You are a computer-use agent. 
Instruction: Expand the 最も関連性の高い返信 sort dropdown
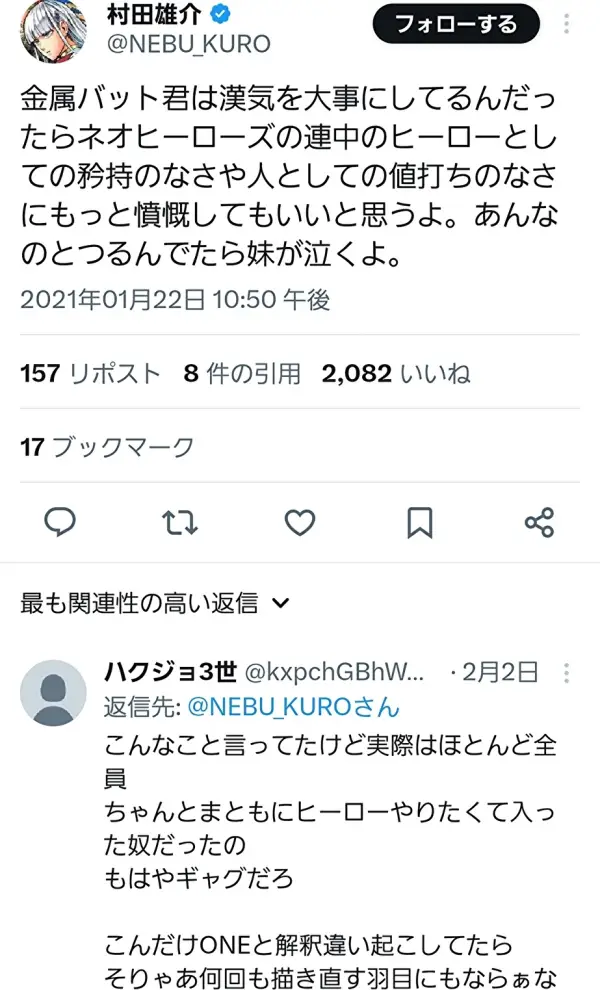tap(155, 603)
